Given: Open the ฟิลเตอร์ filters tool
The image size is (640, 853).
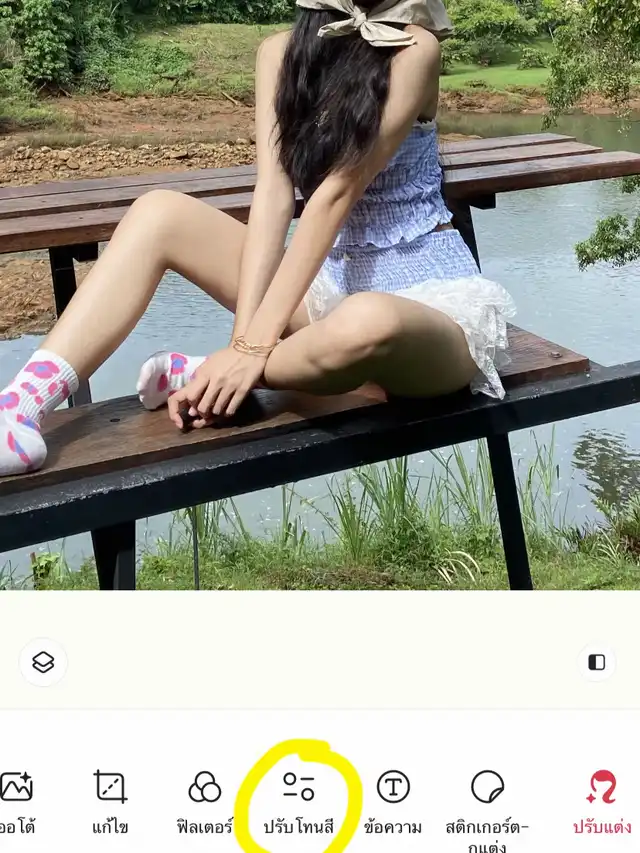Looking at the screenshot, I should click(204, 788).
